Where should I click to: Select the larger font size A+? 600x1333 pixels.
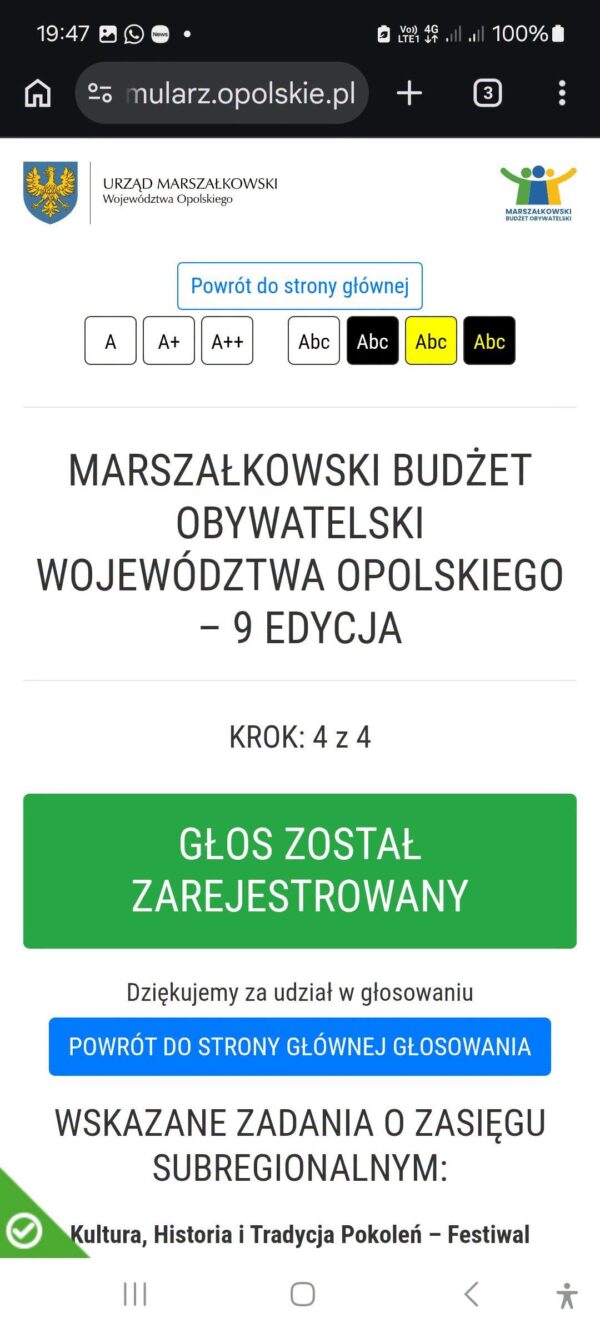[169, 341]
